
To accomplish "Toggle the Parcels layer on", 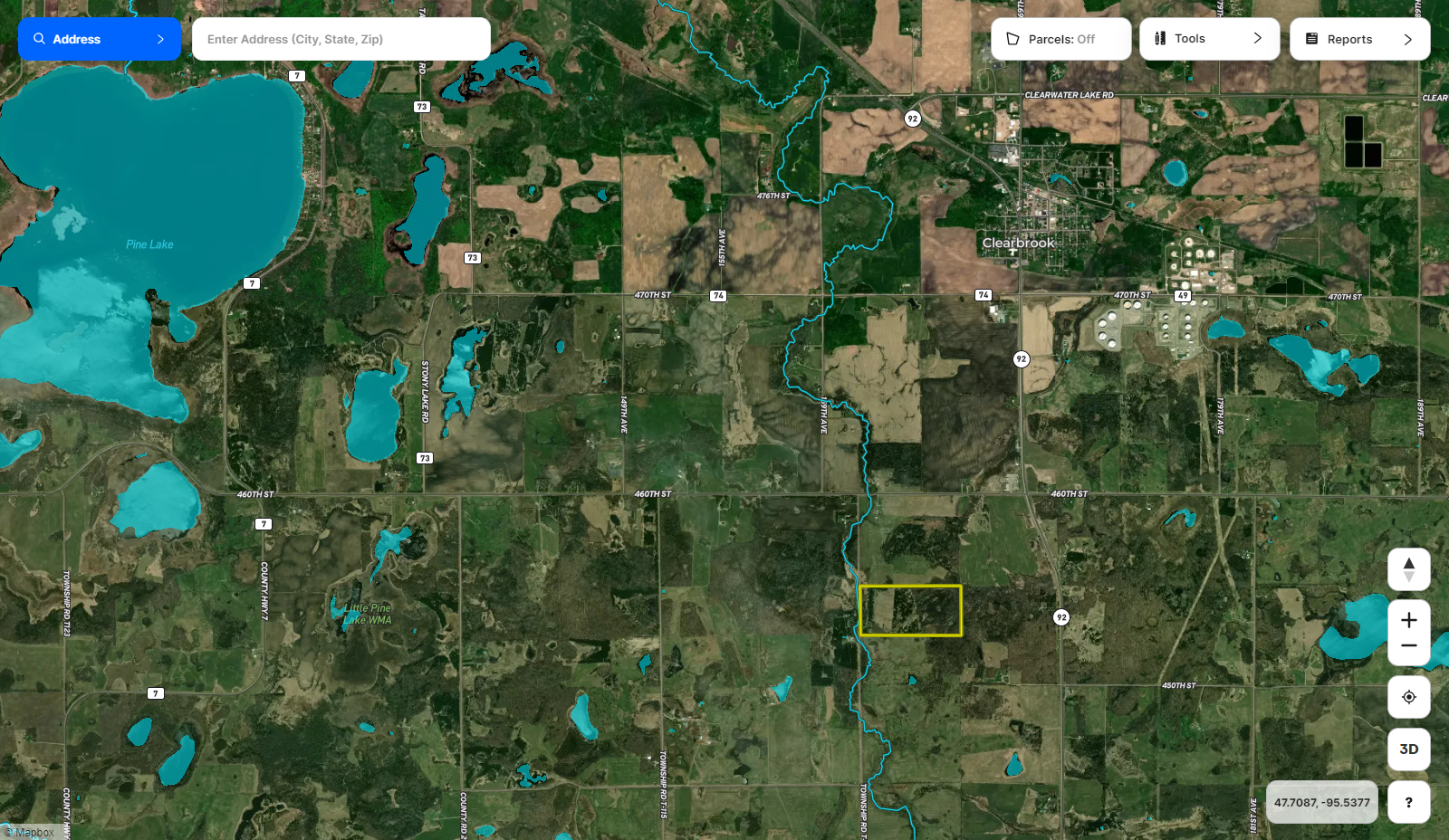I will [1060, 39].
